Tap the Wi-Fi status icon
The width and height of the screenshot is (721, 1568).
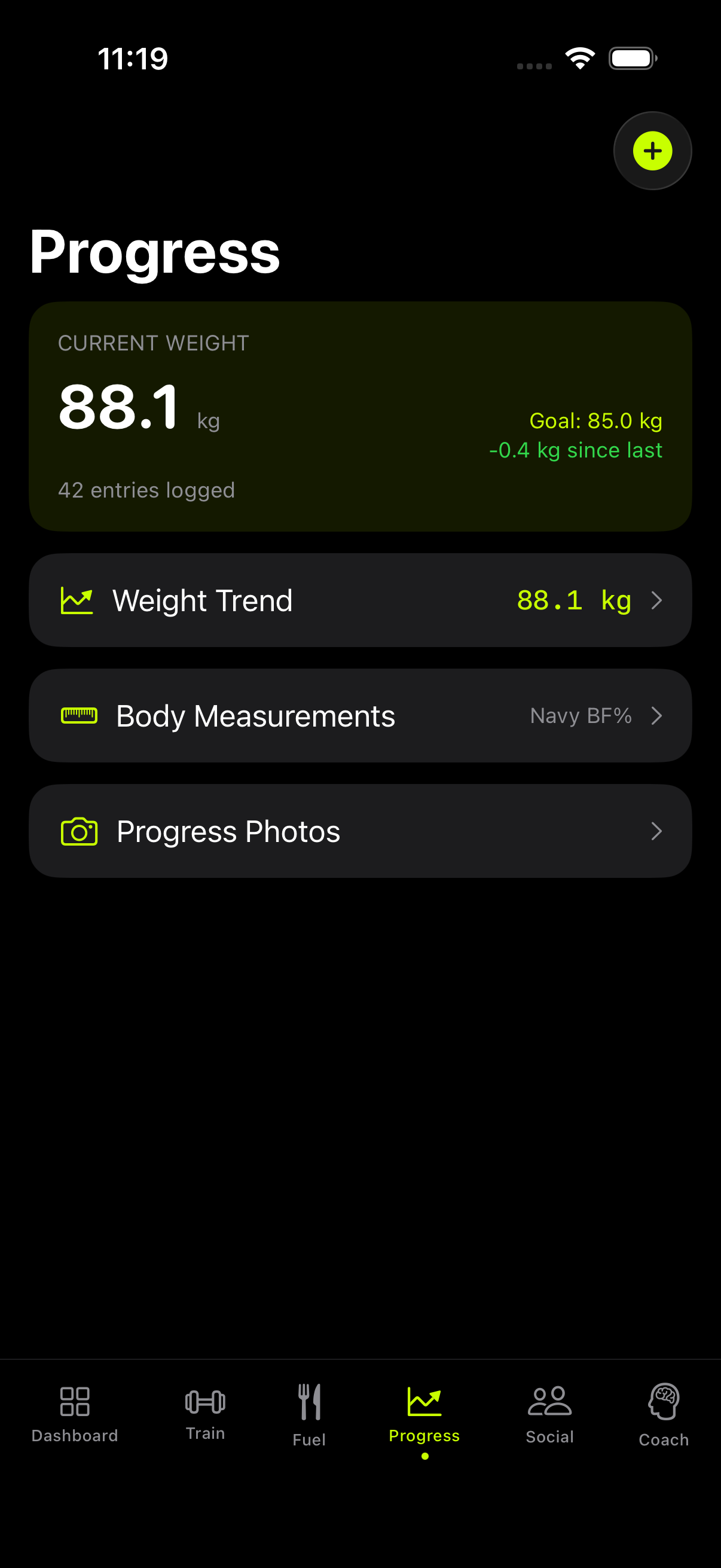pos(579,58)
